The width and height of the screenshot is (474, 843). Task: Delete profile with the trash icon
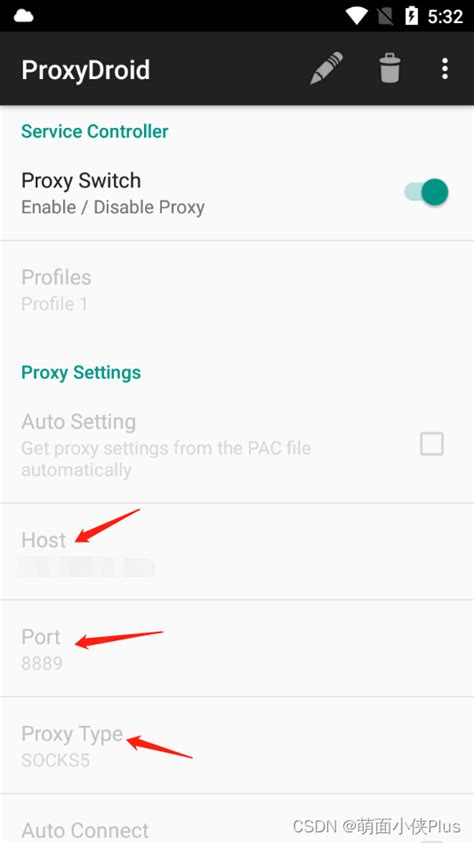pos(390,68)
